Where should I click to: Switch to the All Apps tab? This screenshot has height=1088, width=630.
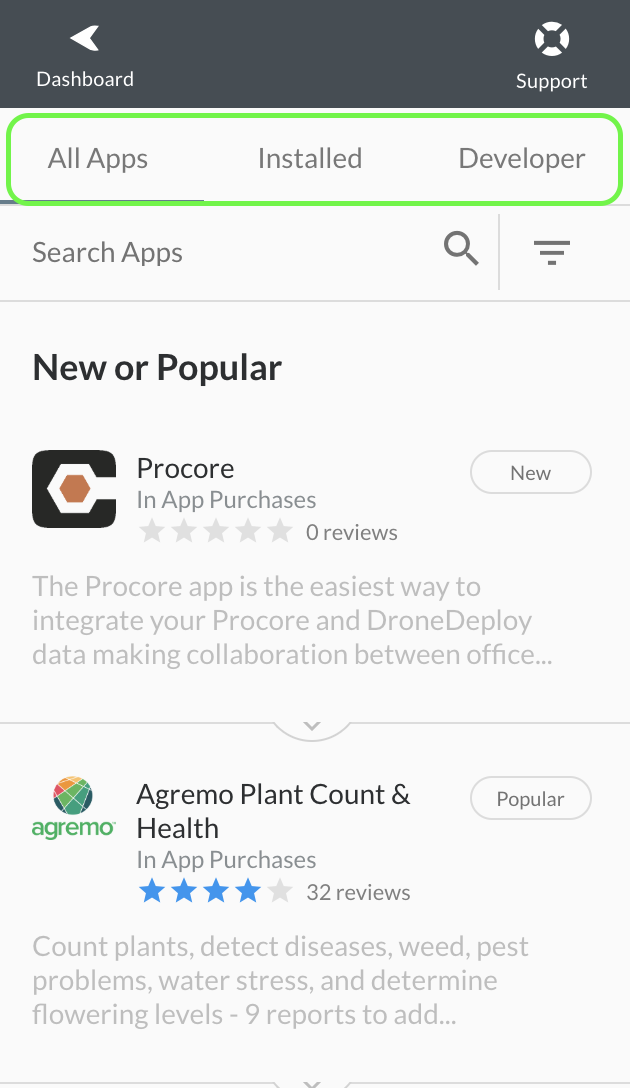pos(98,159)
